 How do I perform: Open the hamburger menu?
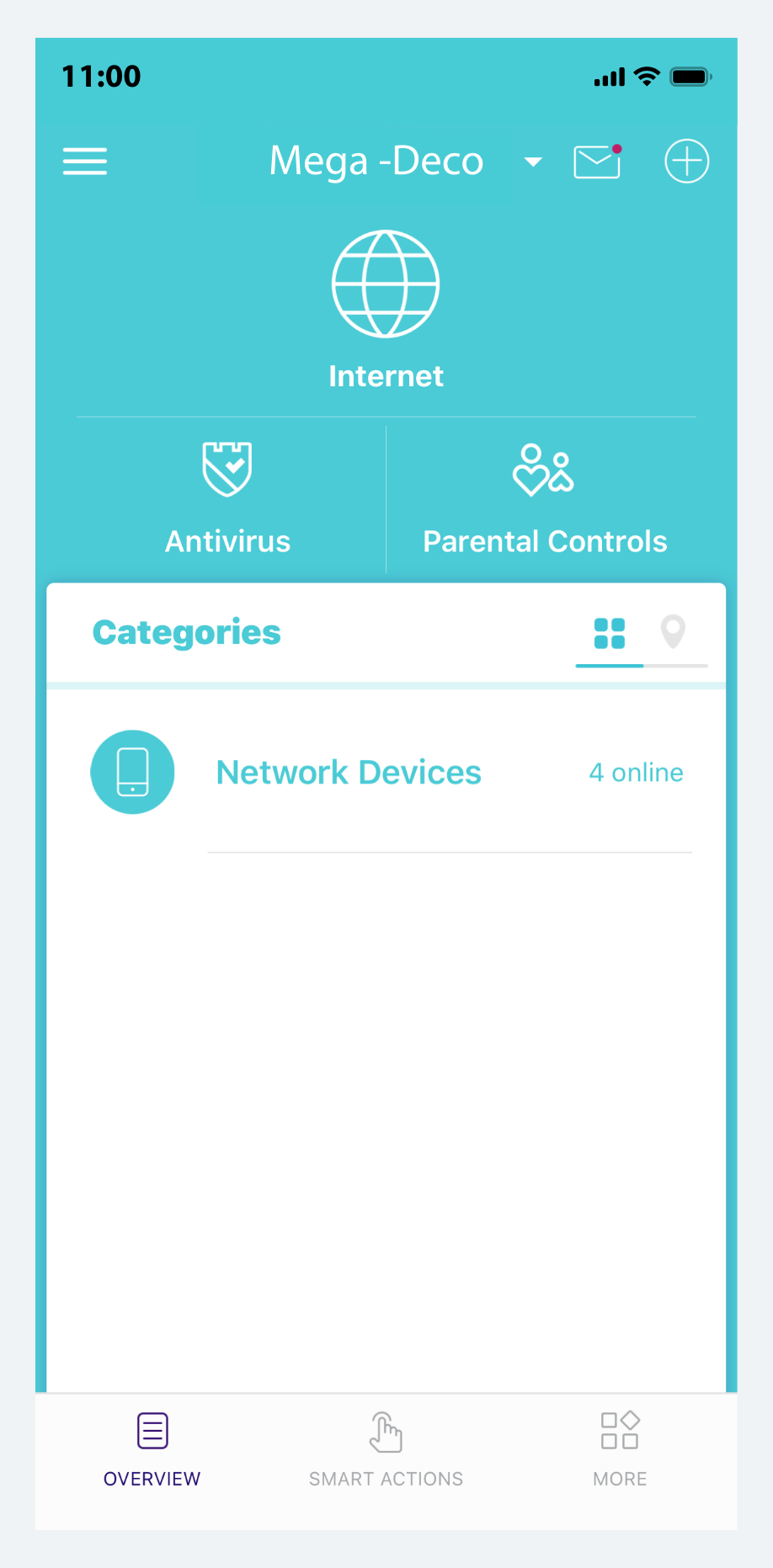coord(85,161)
